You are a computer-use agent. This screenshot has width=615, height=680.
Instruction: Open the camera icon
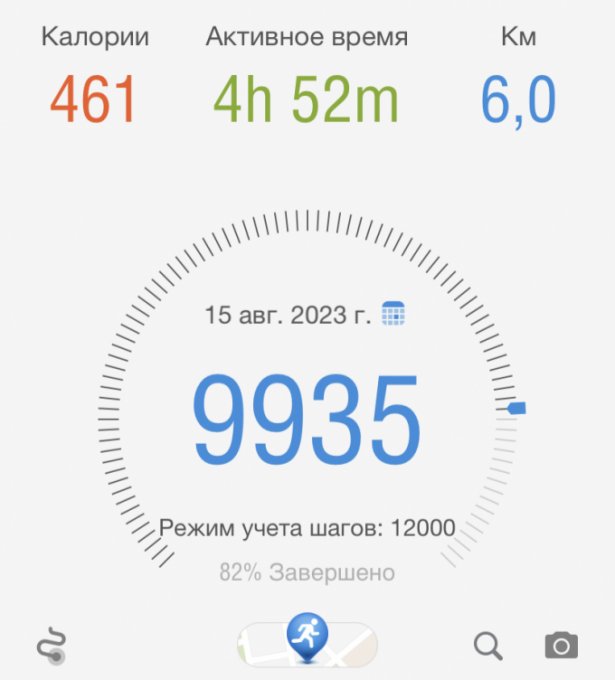561,645
